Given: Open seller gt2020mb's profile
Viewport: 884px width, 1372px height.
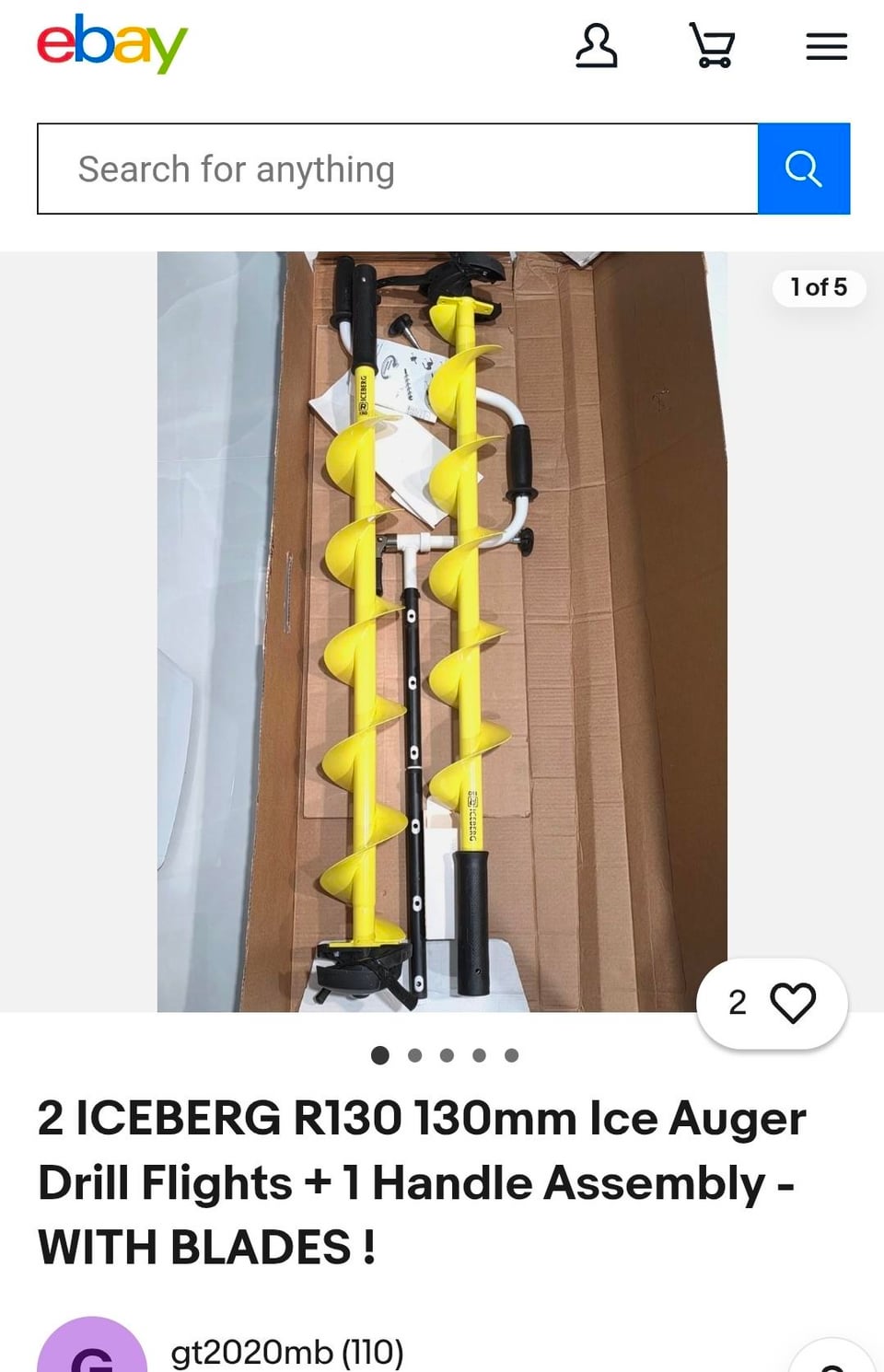Looking at the screenshot, I should pos(286,1352).
